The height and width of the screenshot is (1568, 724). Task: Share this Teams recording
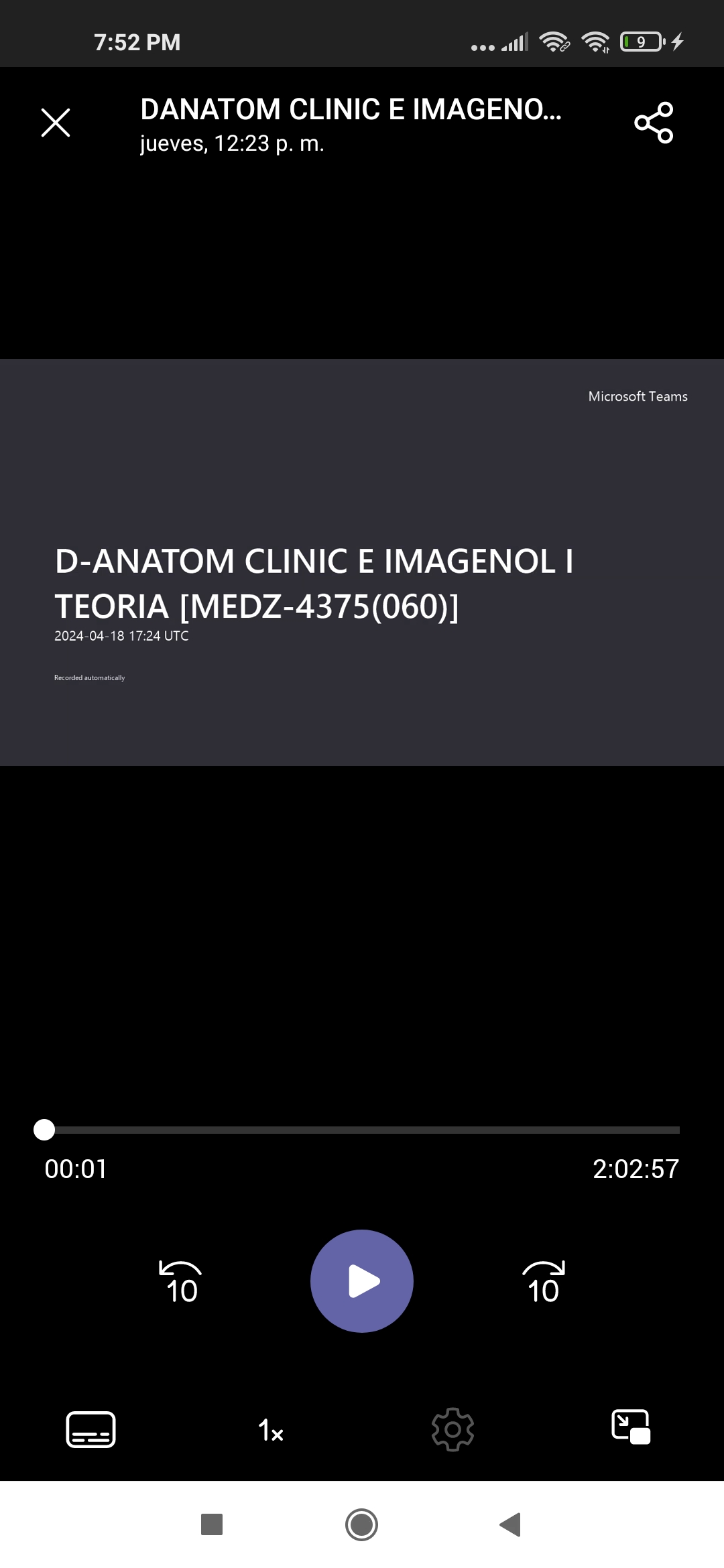tap(654, 123)
